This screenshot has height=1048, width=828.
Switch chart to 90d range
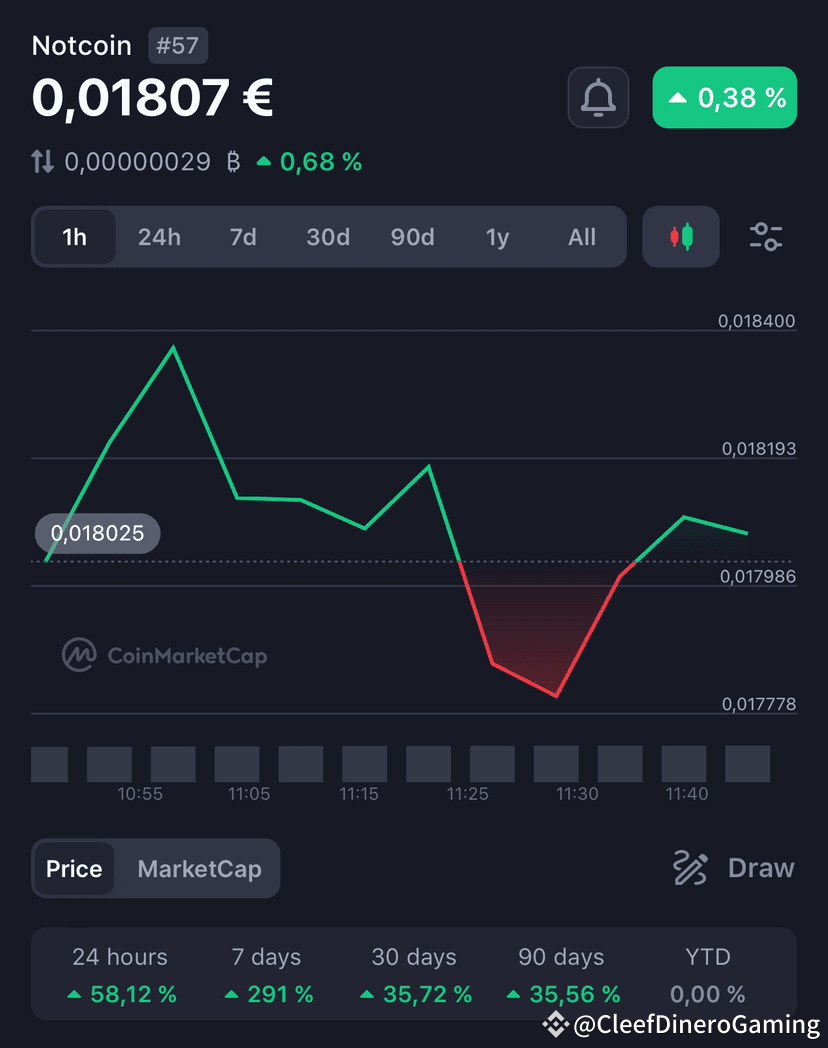click(413, 237)
